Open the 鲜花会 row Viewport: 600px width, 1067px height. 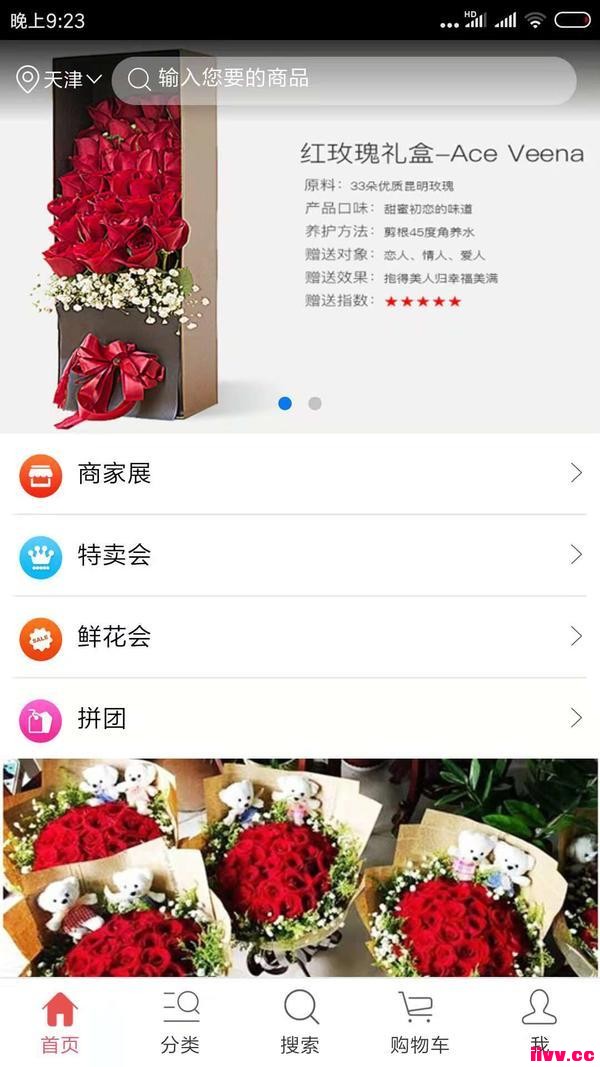pos(300,637)
